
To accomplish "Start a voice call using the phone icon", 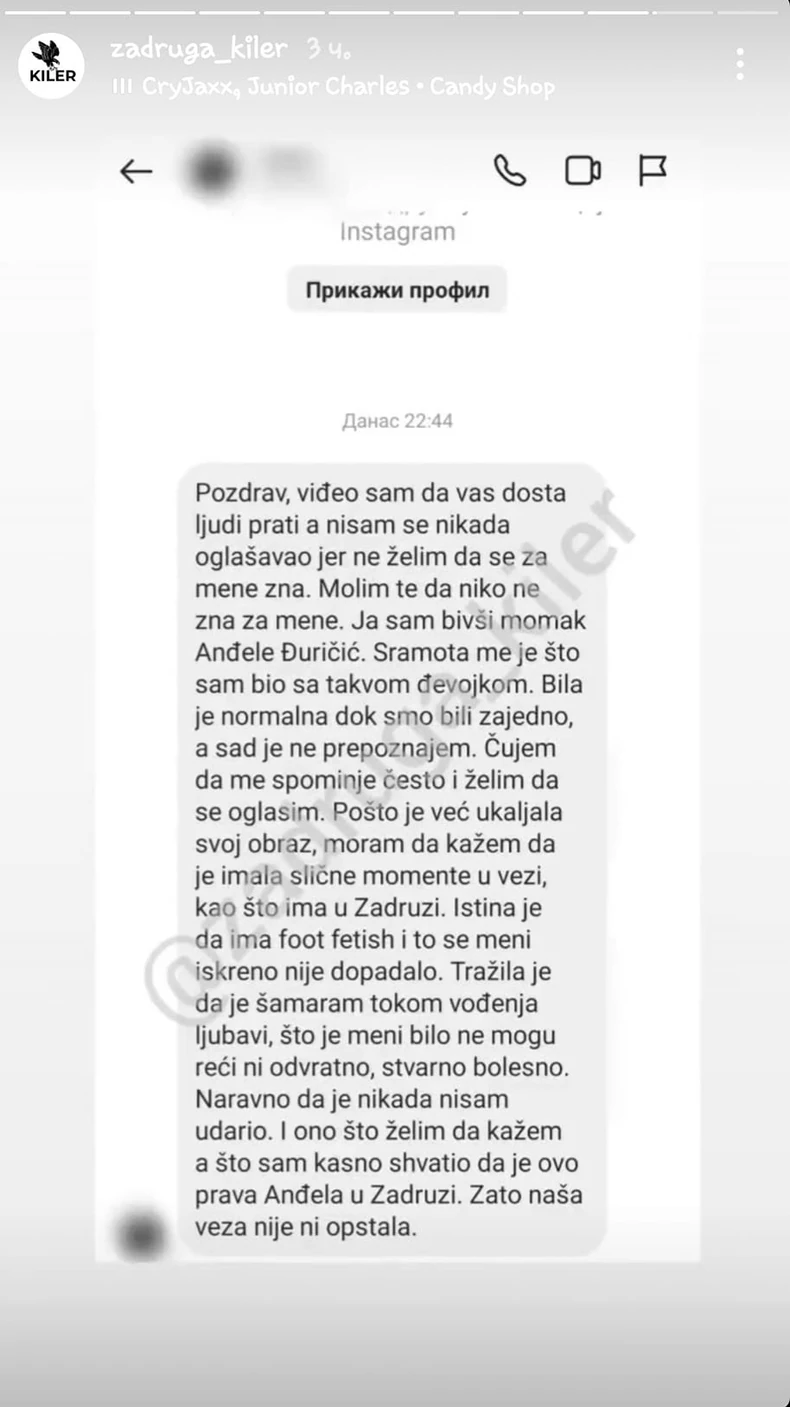I will (x=511, y=170).
